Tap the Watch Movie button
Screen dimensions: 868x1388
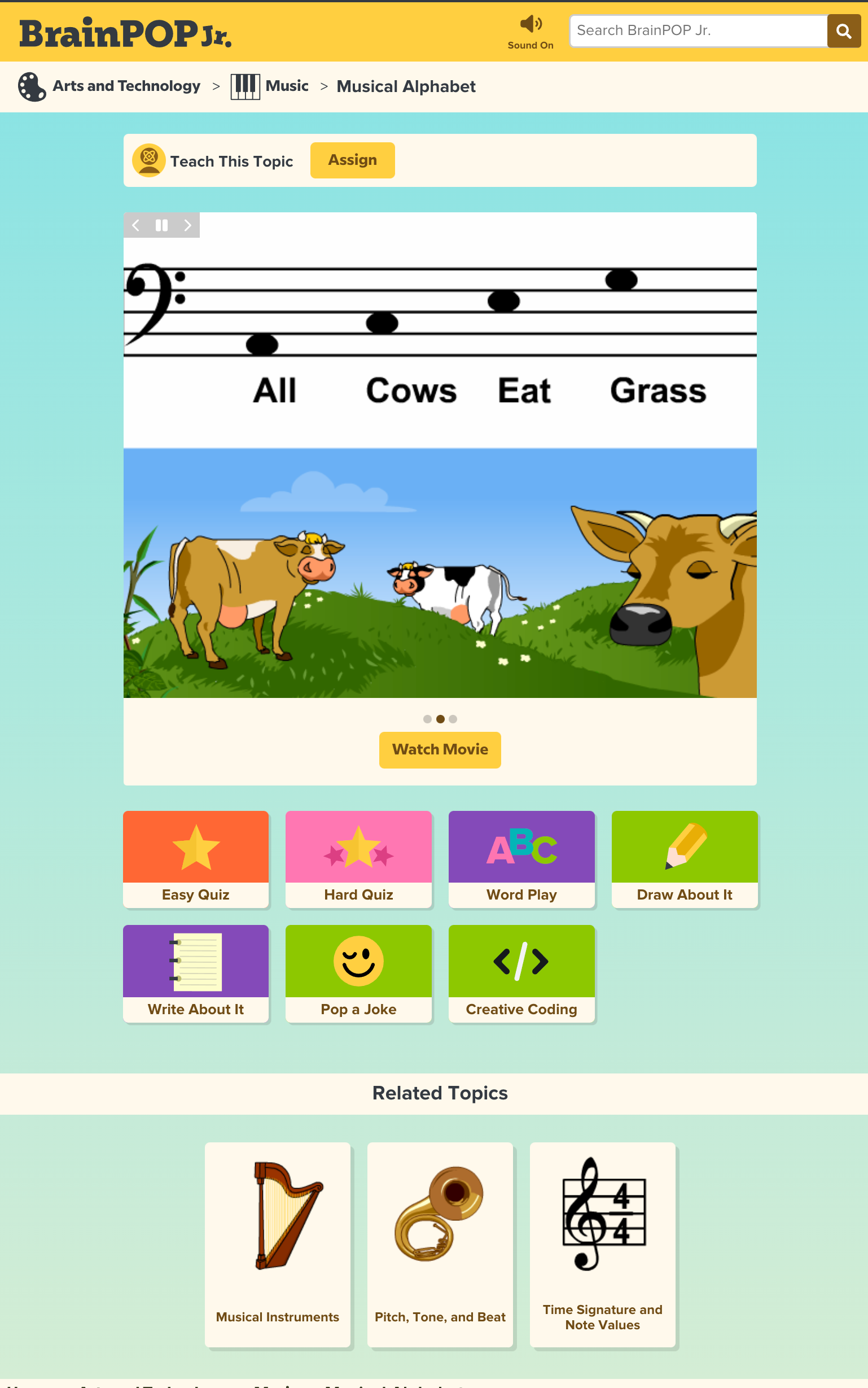[x=440, y=749]
